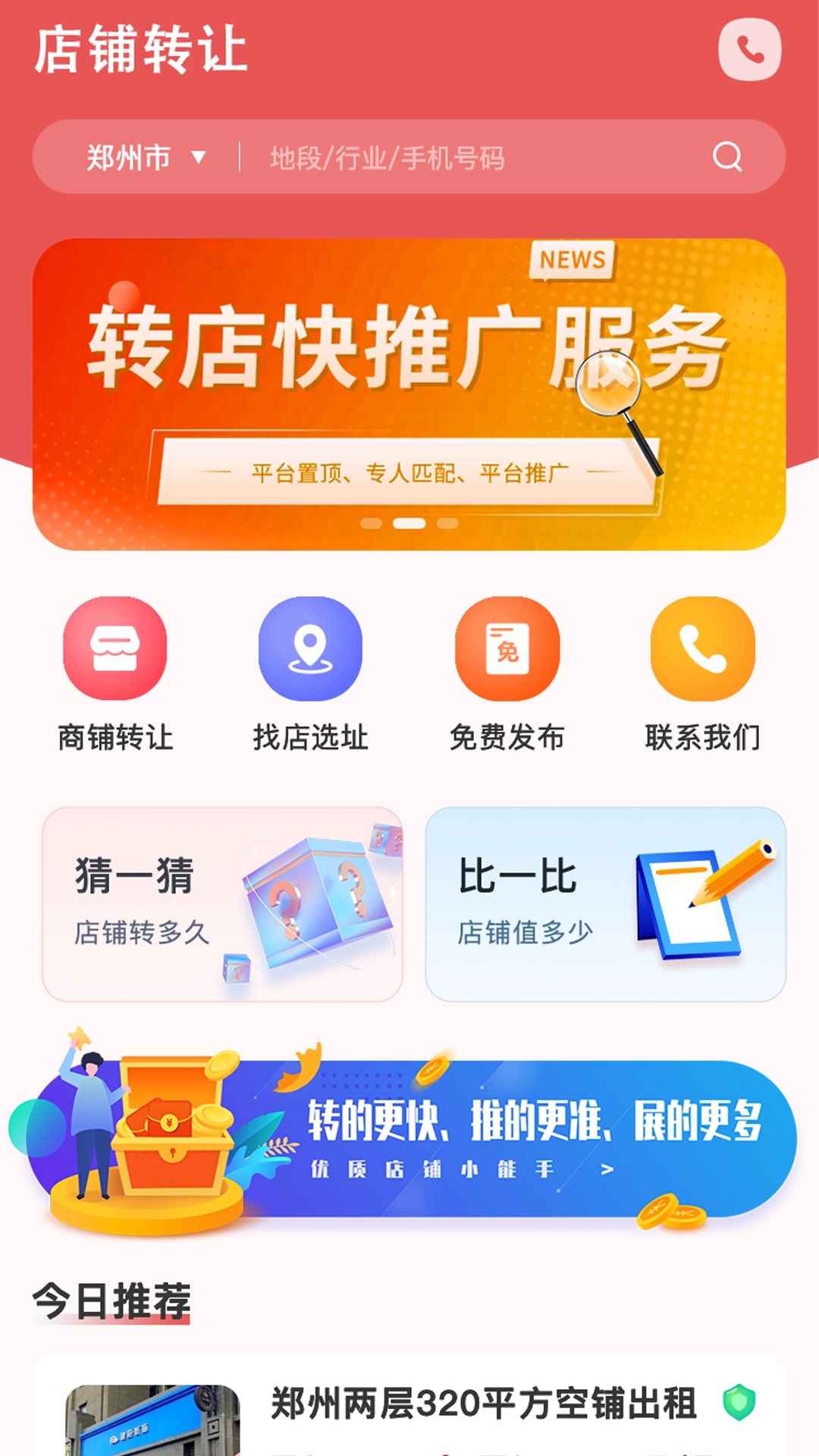The height and width of the screenshot is (1456, 819).
Task: Open the 转店快推广服务 promotion banner
Action: click(409, 379)
